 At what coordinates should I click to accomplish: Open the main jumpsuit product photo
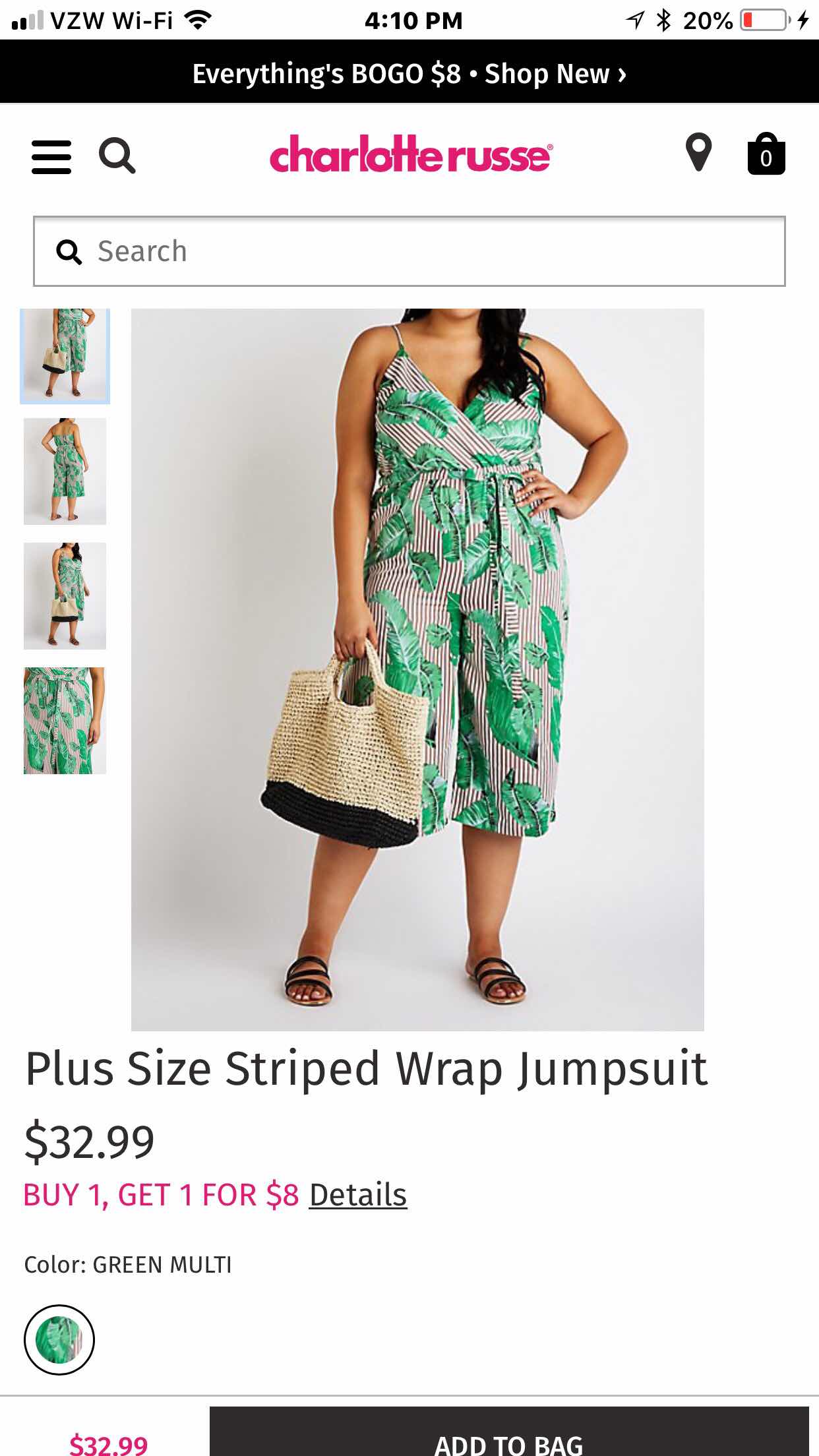(x=417, y=669)
